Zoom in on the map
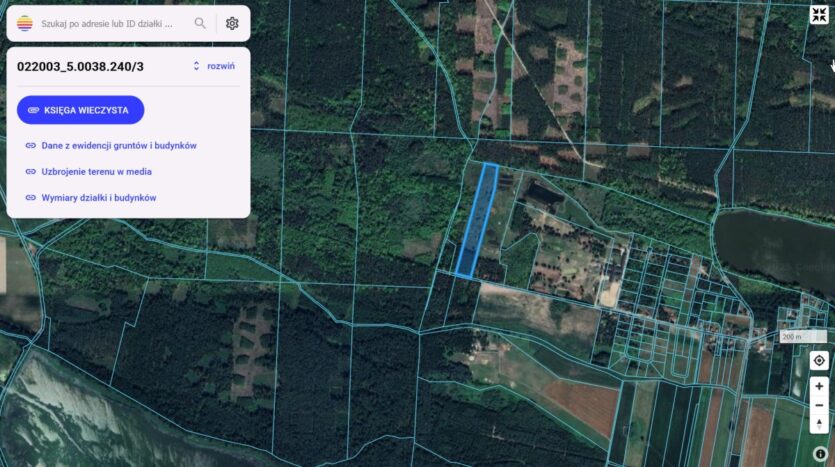The image size is (835, 467). click(819, 386)
